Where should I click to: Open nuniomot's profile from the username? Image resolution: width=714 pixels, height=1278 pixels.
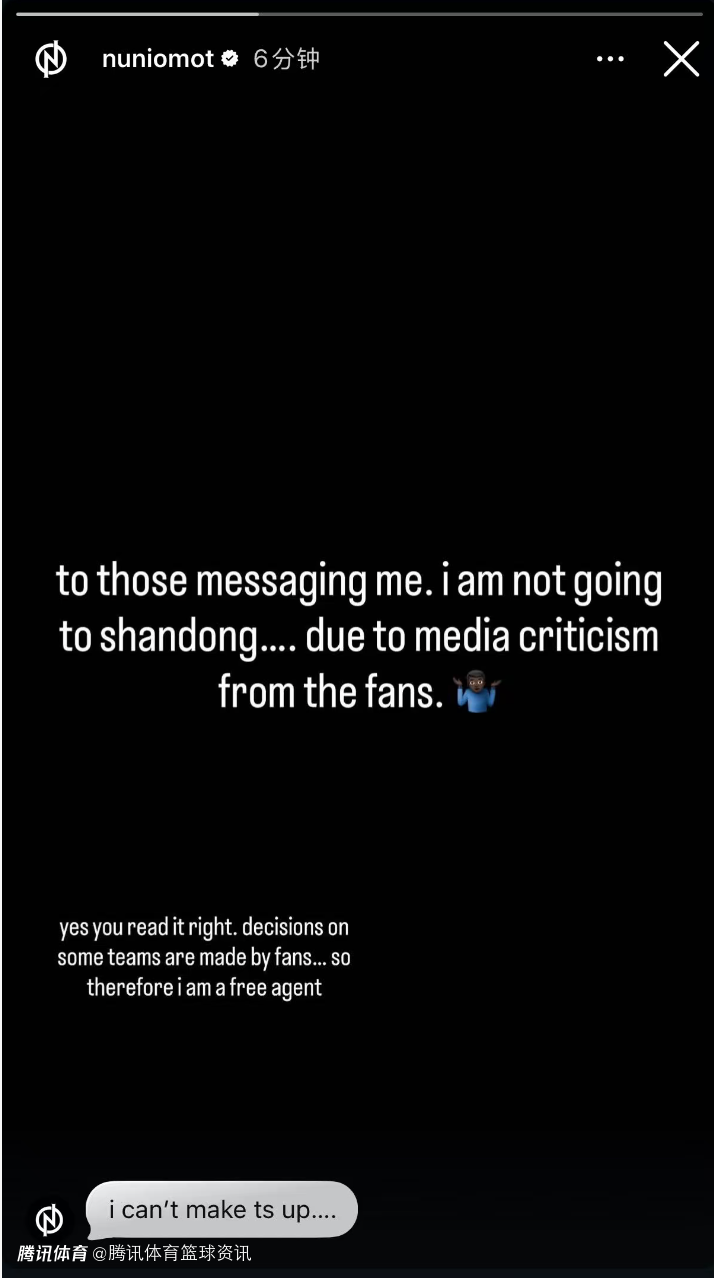[x=158, y=59]
